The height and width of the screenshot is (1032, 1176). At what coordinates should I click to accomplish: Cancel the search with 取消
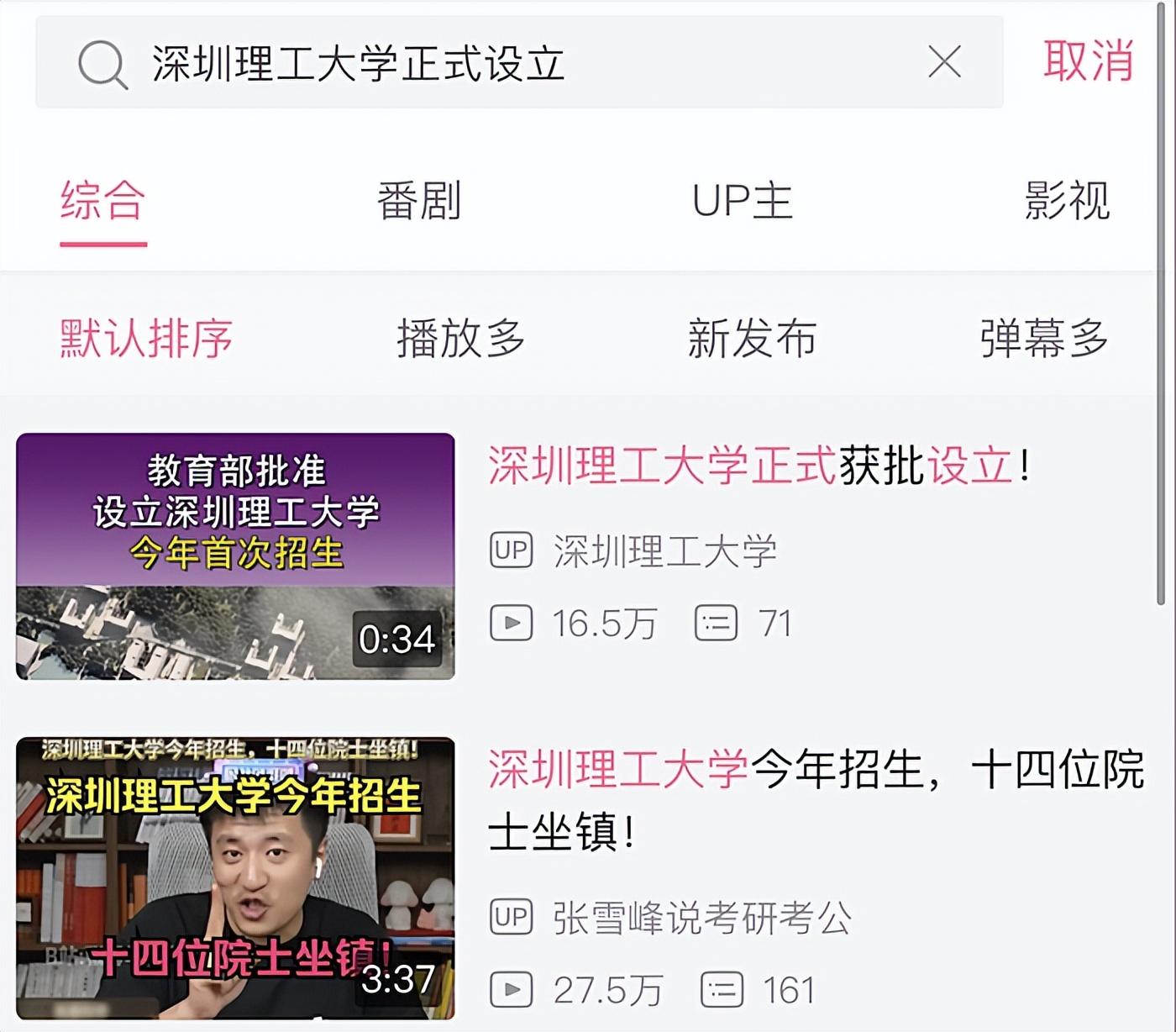[x=1088, y=61]
